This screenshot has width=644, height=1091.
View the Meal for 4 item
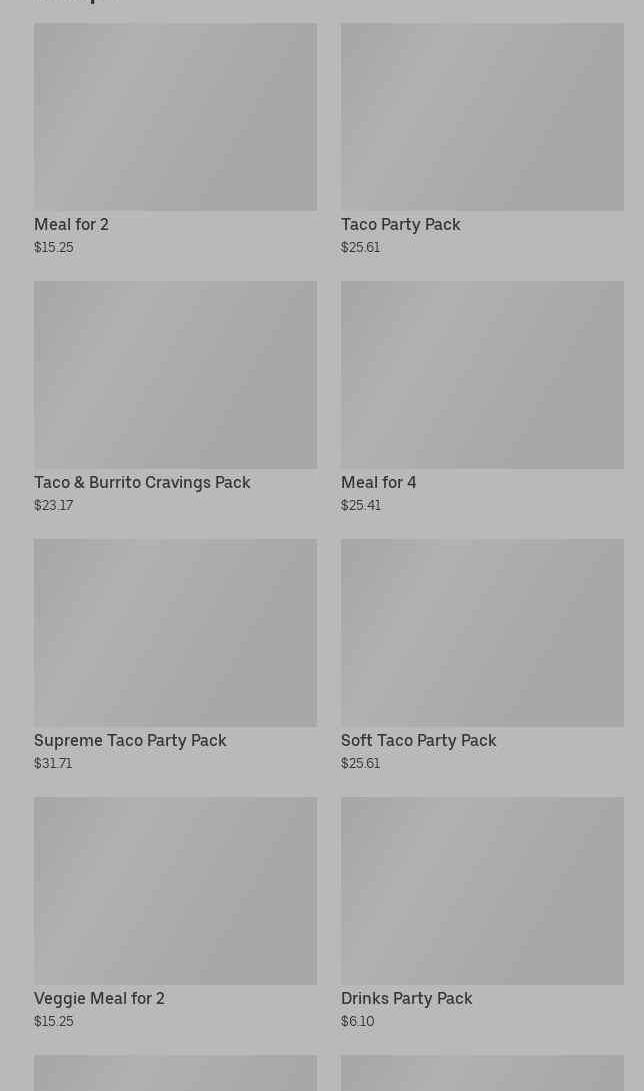(x=482, y=397)
